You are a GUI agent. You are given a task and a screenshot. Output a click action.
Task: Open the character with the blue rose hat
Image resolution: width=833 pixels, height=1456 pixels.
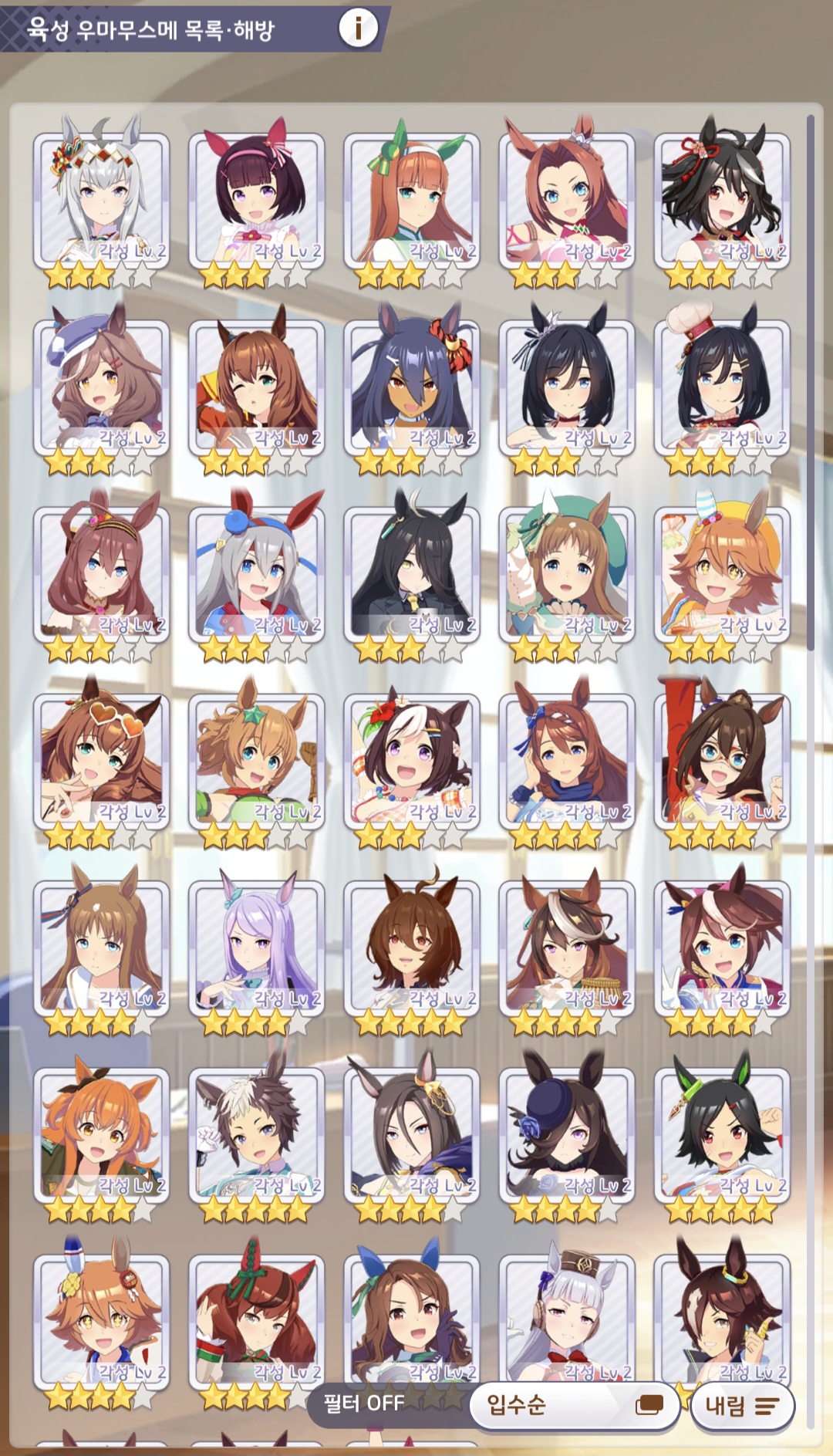pos(567,1134)
